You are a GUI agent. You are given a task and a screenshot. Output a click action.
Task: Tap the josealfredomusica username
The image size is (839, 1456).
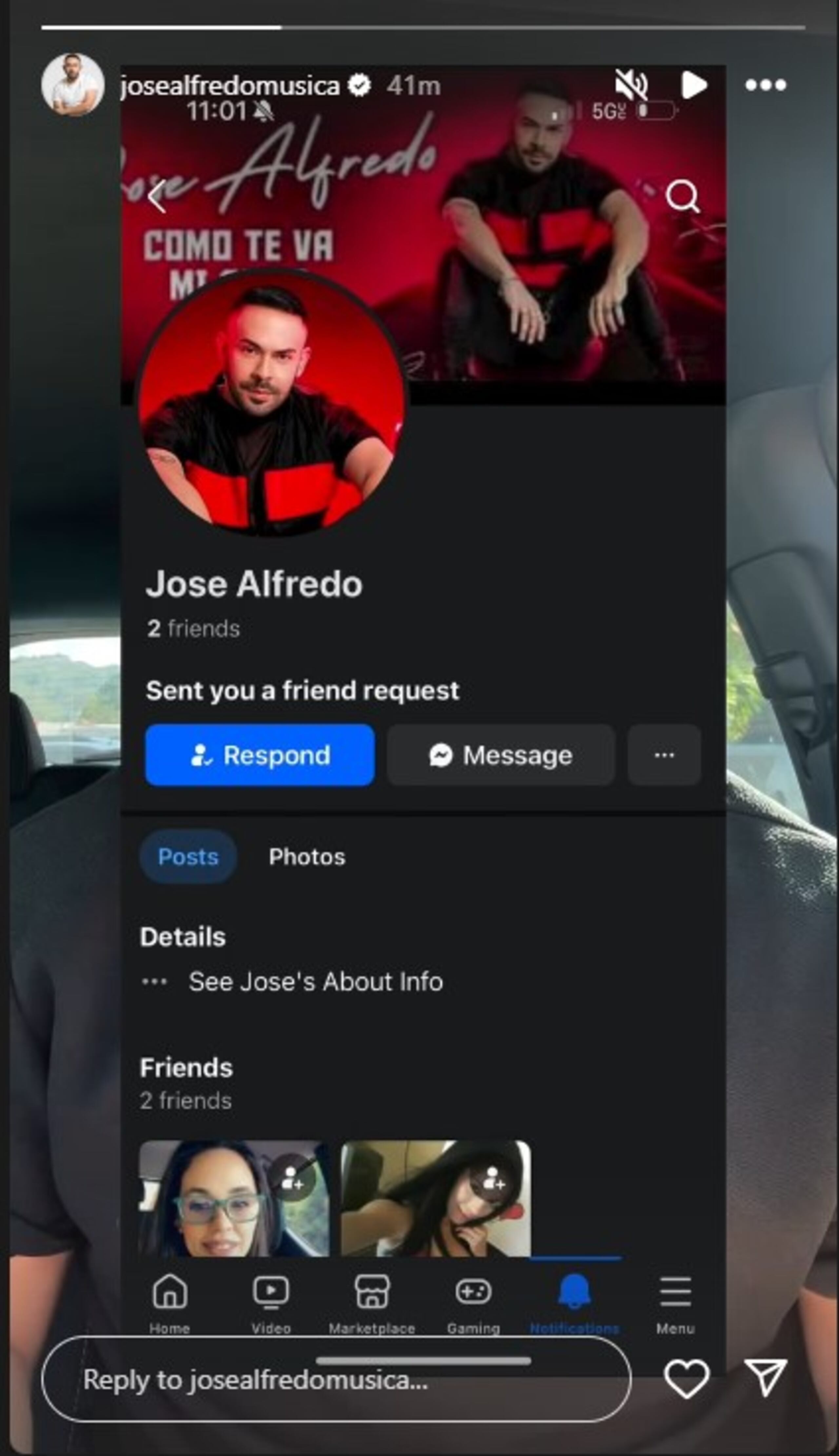click(x=230, y=86)
